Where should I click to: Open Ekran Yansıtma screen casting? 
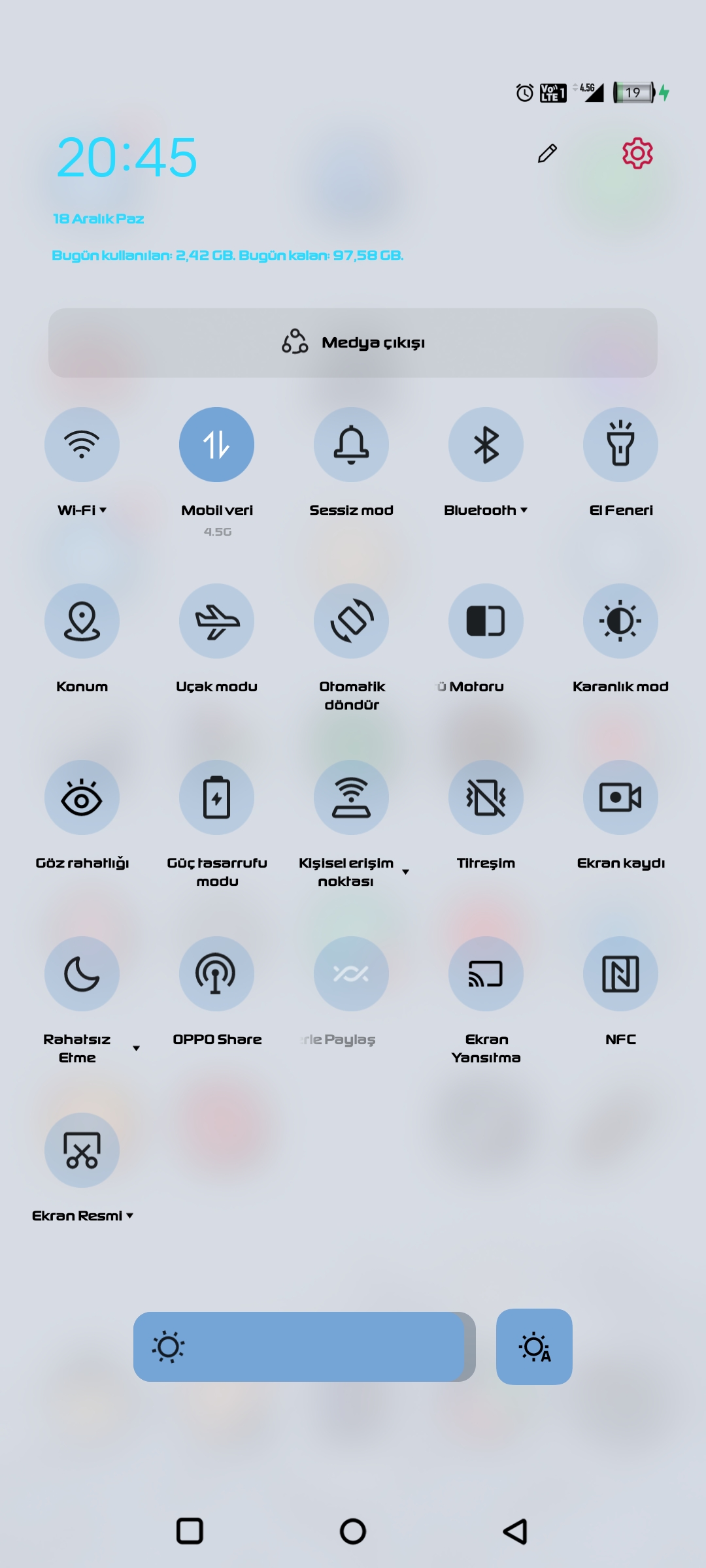[486, 974]
